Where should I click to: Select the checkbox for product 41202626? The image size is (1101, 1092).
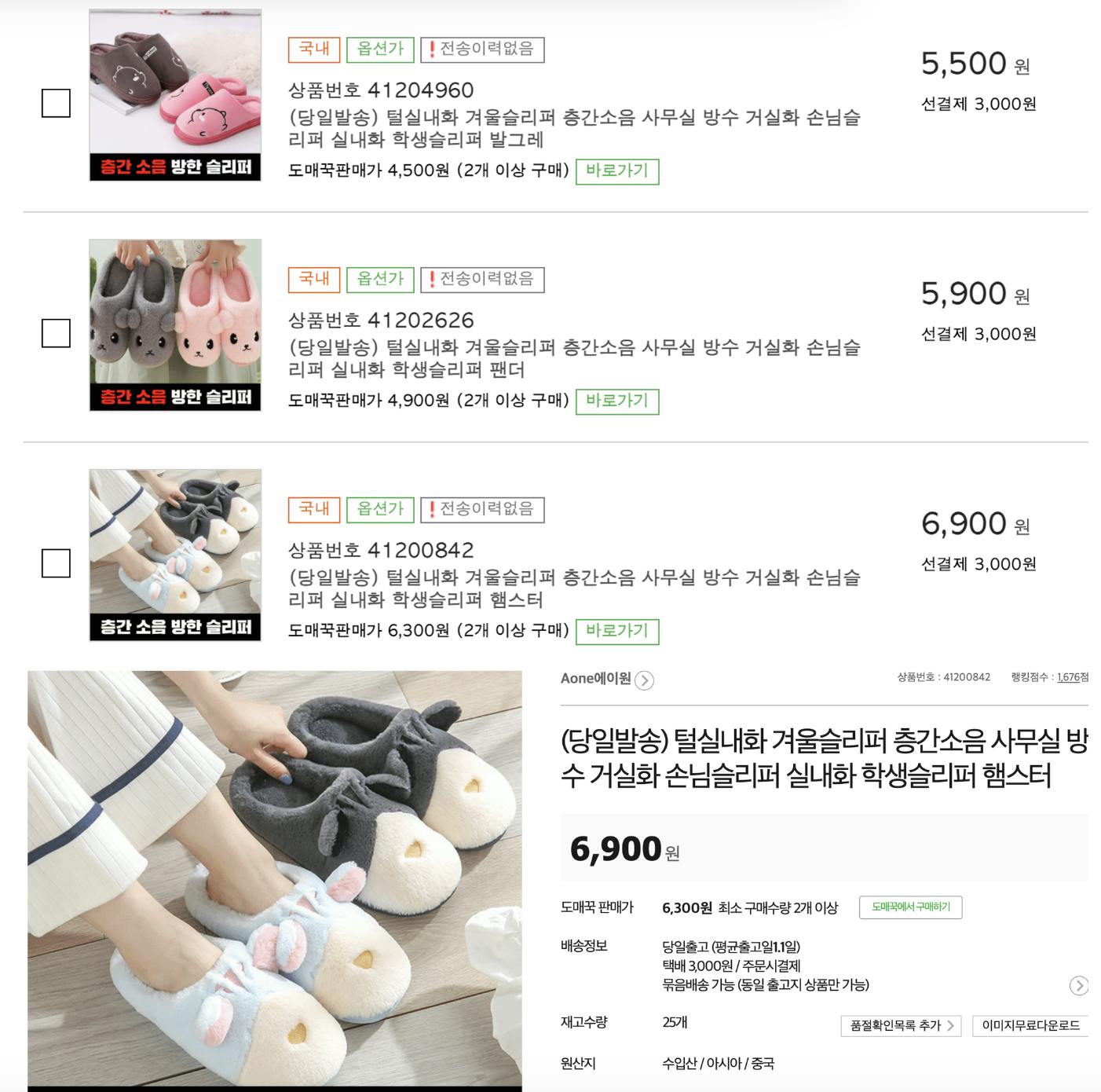click(56, 333)
